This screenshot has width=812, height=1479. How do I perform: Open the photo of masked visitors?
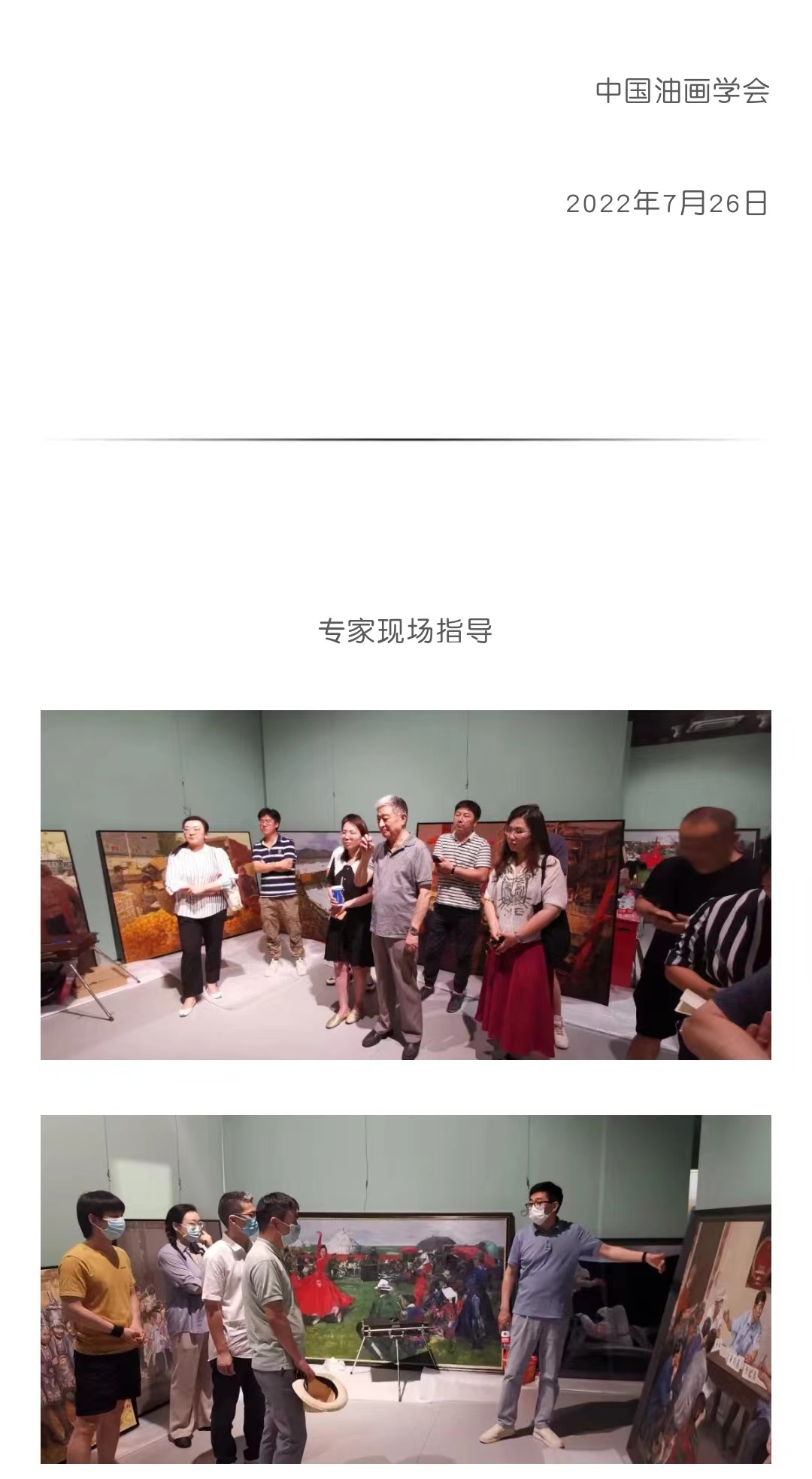click(x=406, y=1289)
